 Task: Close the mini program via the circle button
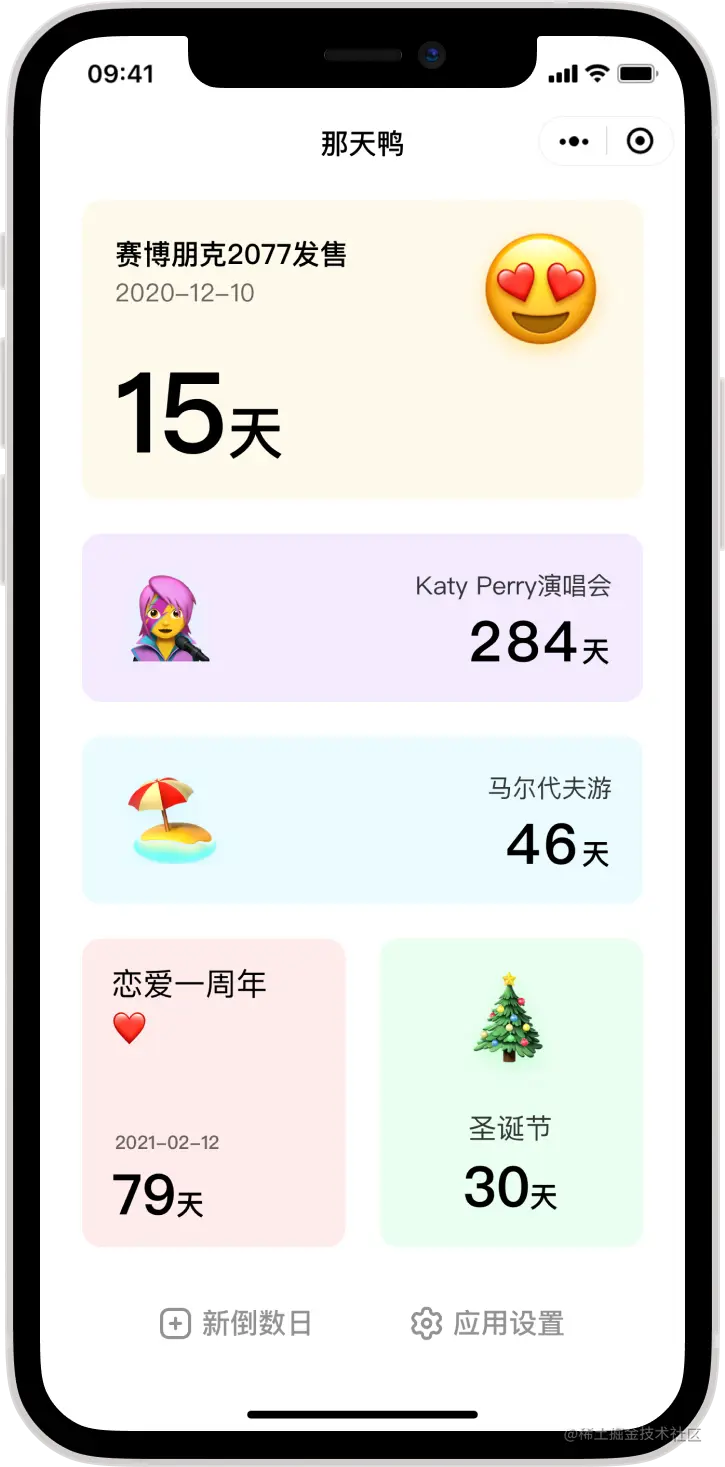640,142
